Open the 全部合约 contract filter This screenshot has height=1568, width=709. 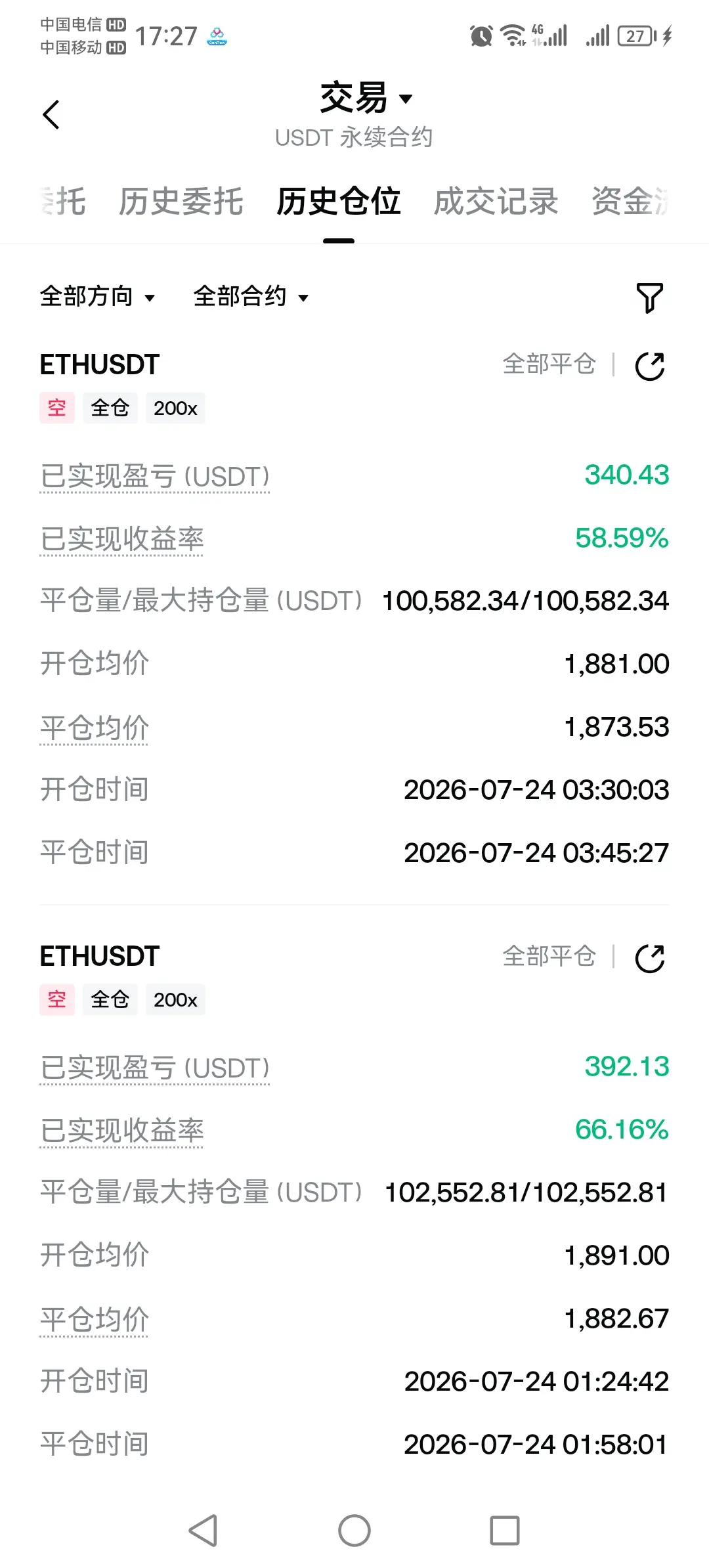[251, 296]
